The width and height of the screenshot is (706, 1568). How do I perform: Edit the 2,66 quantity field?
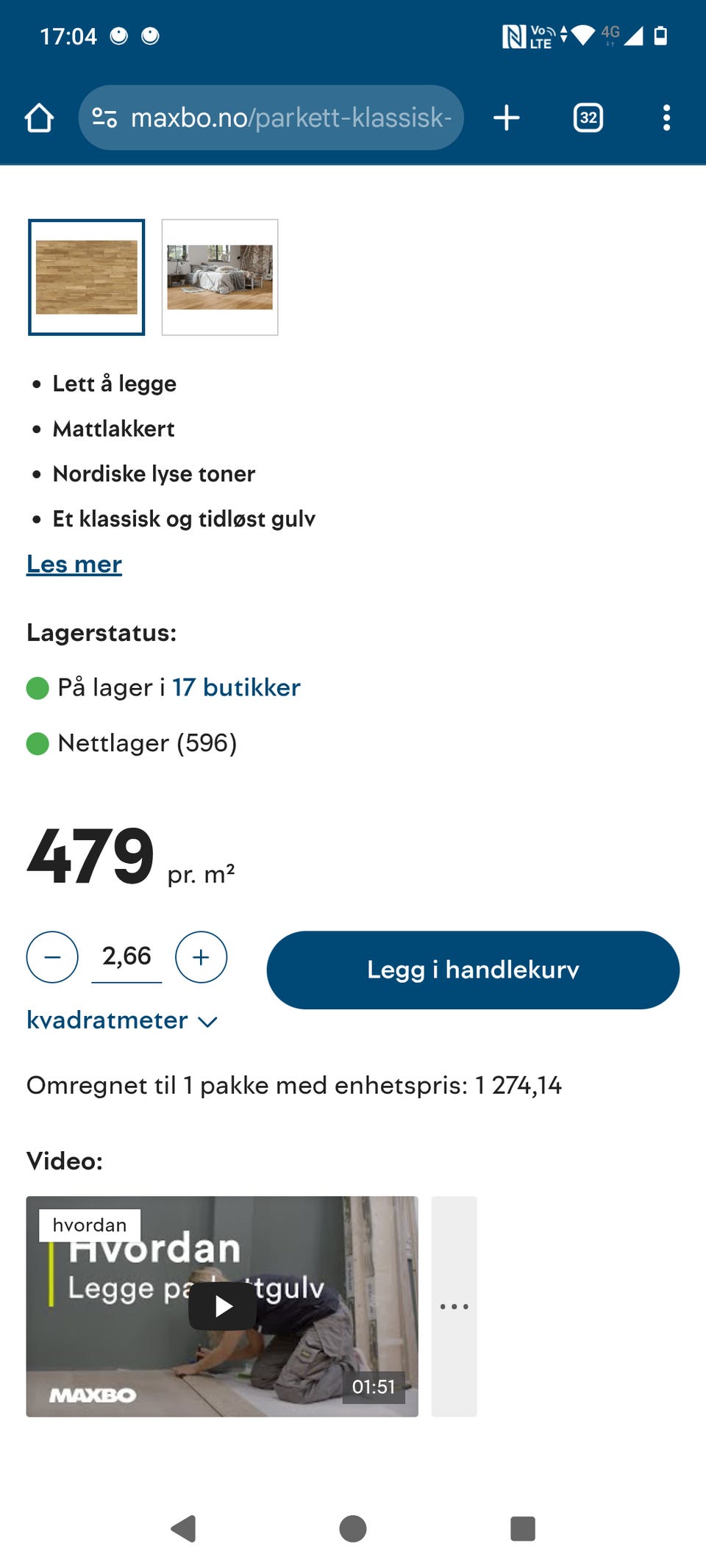(x=126, y=956)
